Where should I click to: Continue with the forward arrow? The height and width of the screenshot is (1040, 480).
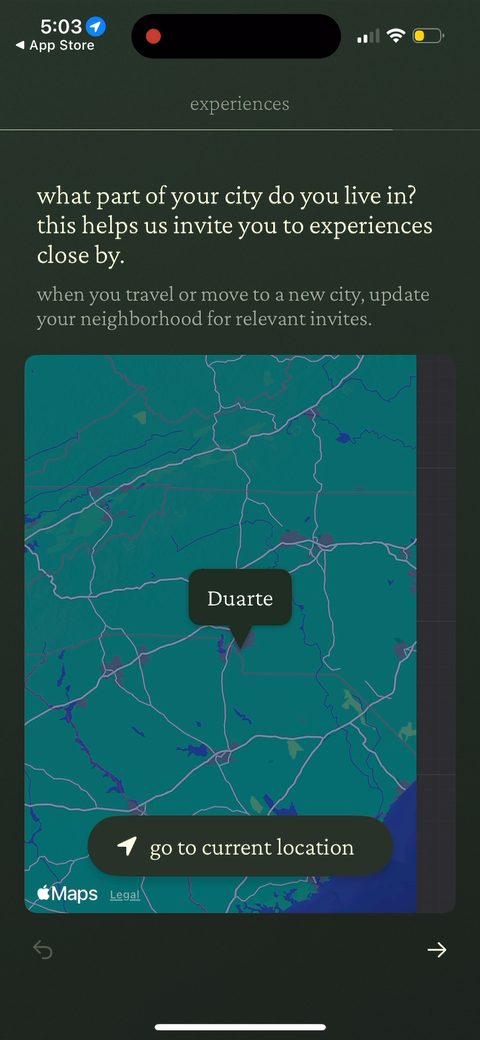click(436, 950)
